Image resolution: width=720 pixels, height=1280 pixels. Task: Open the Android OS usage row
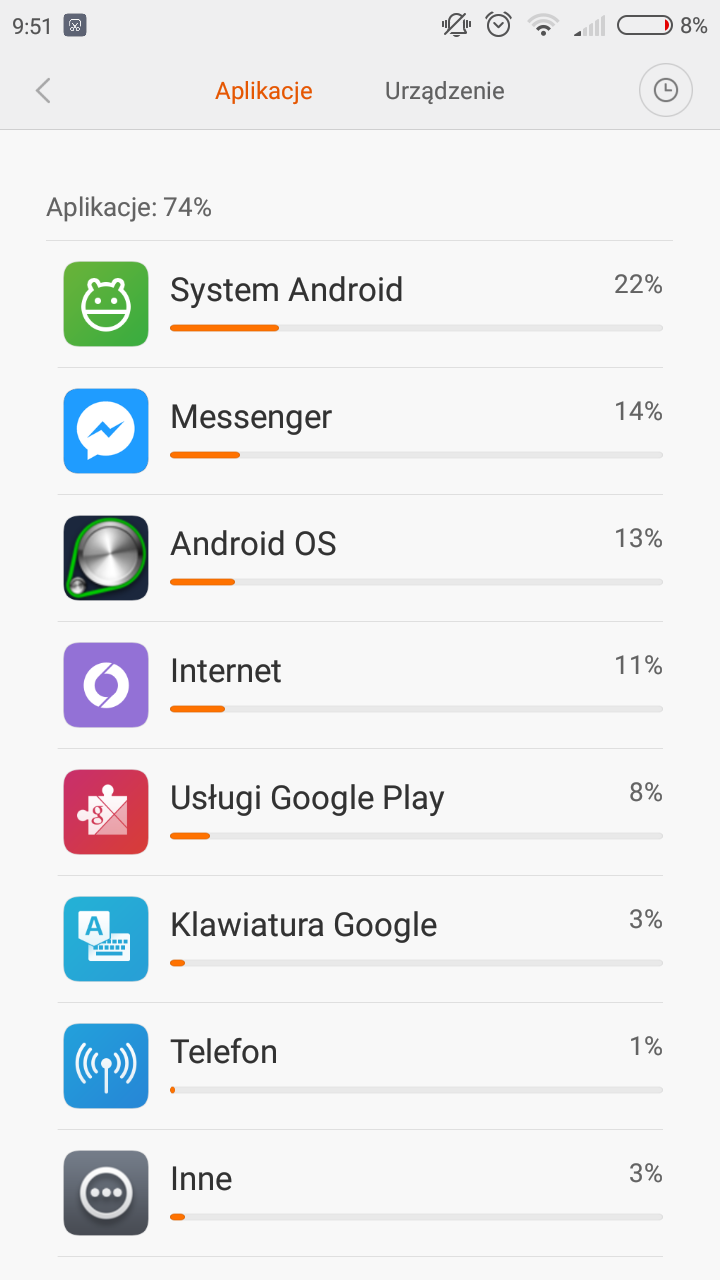pos(360,558)
